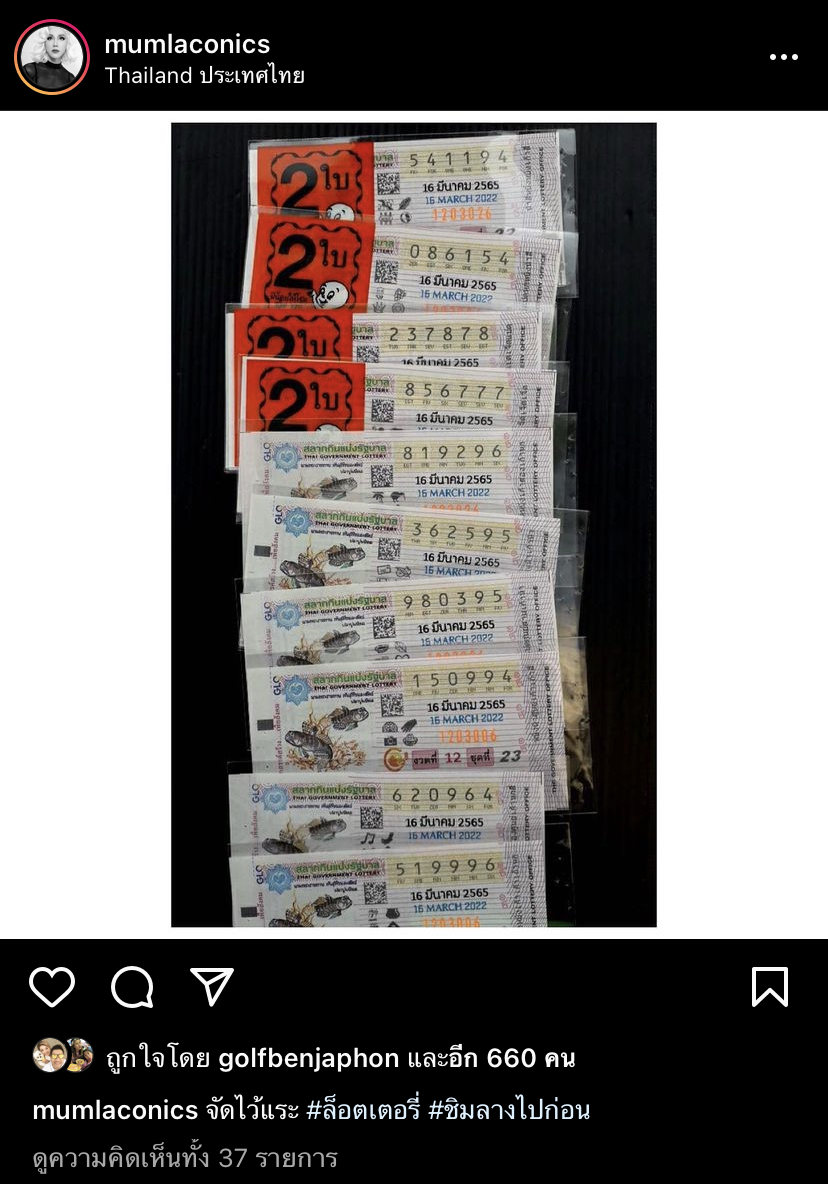The width and height of the screenshot is (828, 1184).
Task: View the list of 660 other likers
Action: [515, 1058]
